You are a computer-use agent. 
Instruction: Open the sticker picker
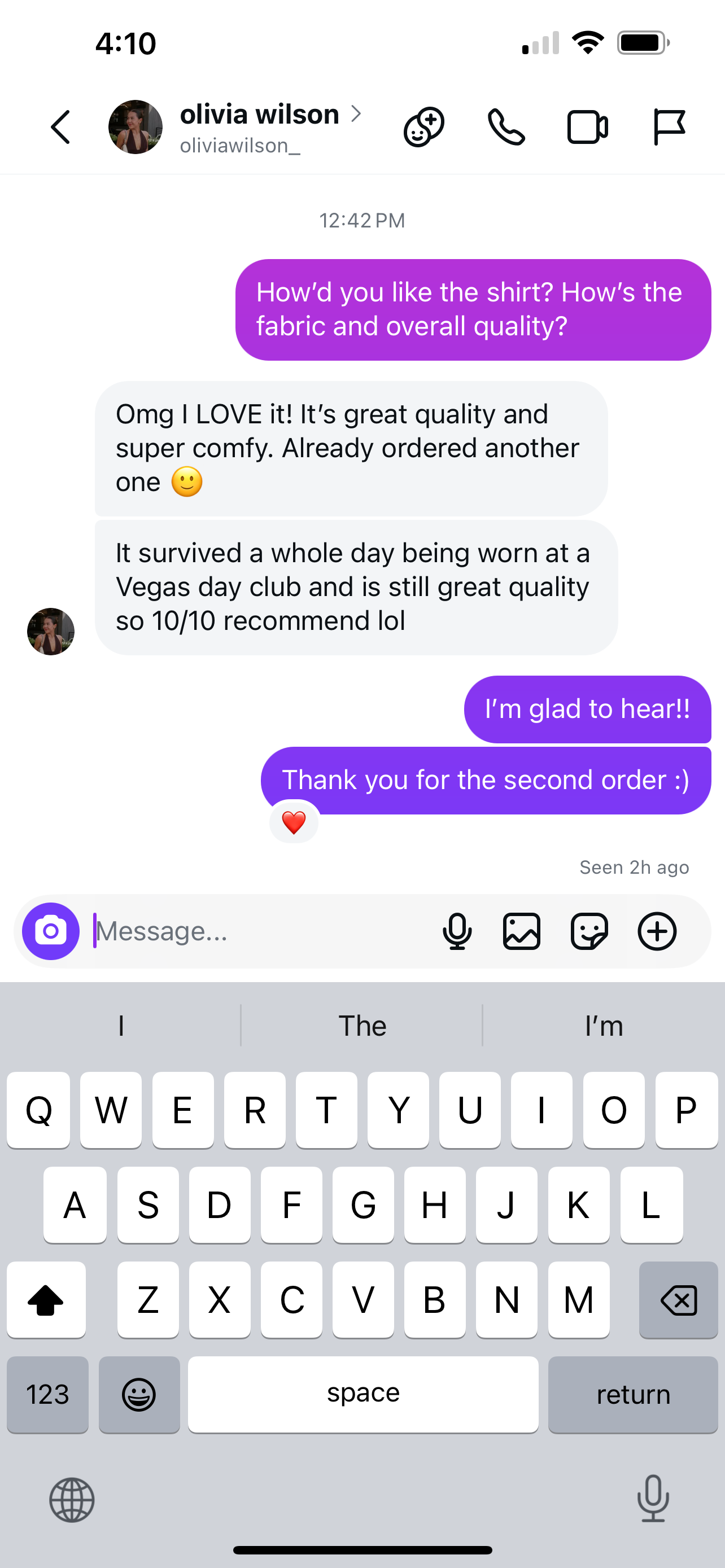click(x=589, y=931)
